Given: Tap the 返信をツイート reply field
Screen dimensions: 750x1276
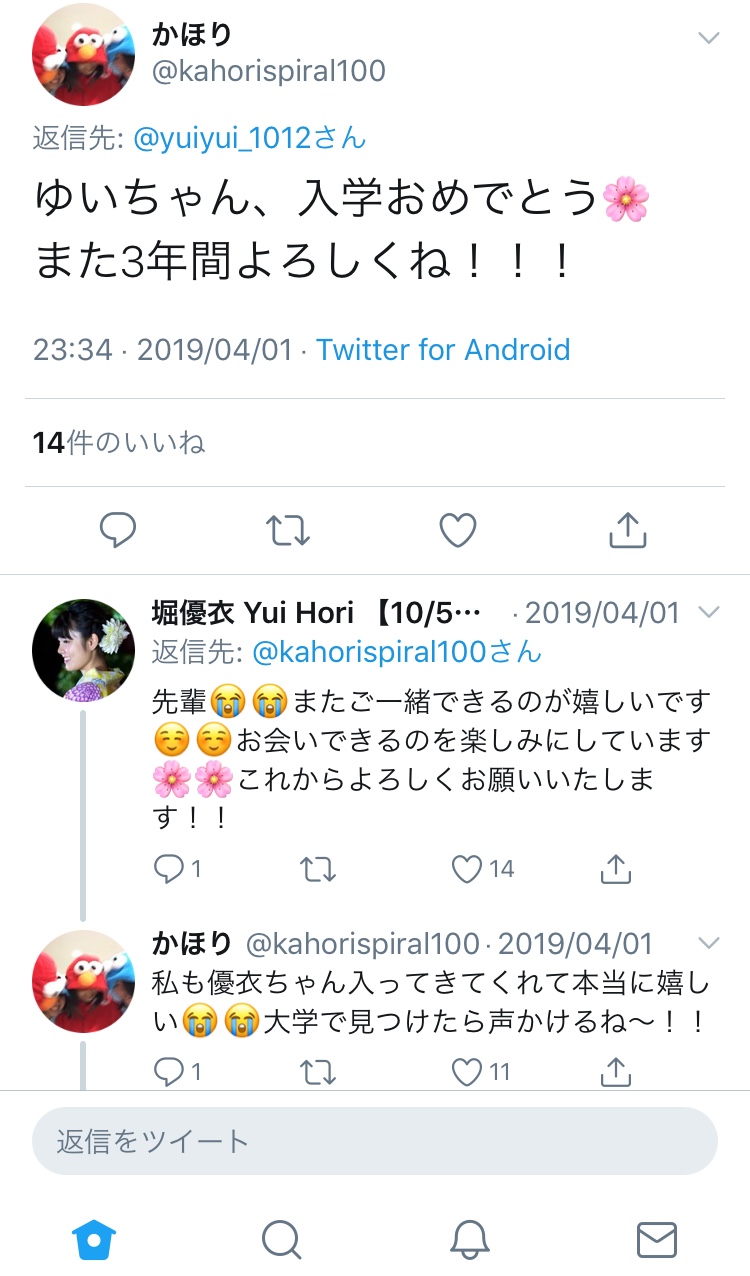Looking at the screenshot, I should [374, 1141].
